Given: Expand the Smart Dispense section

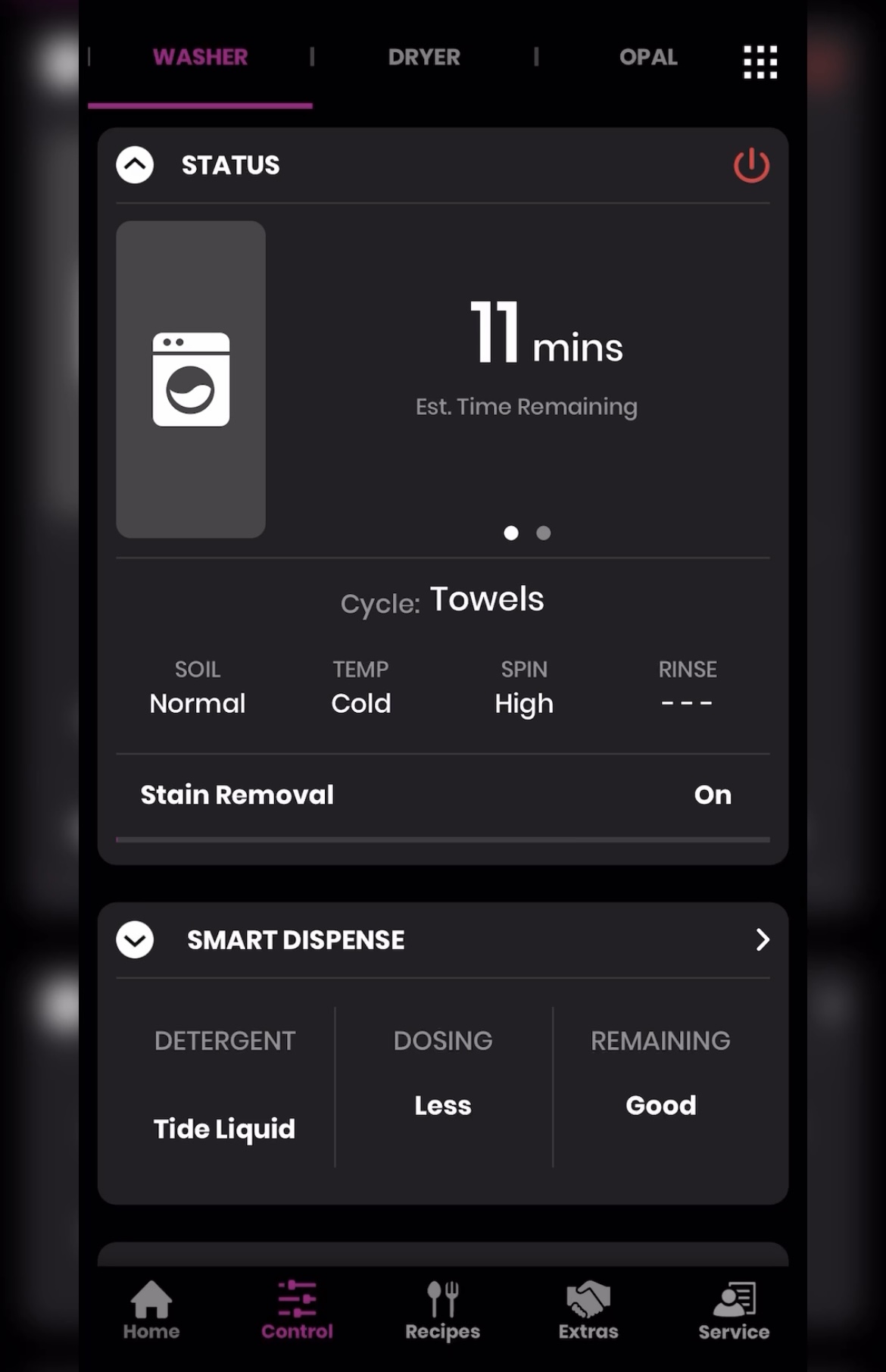Looking at the screenshot, I should pyautogui.click(x=135, y=940).
